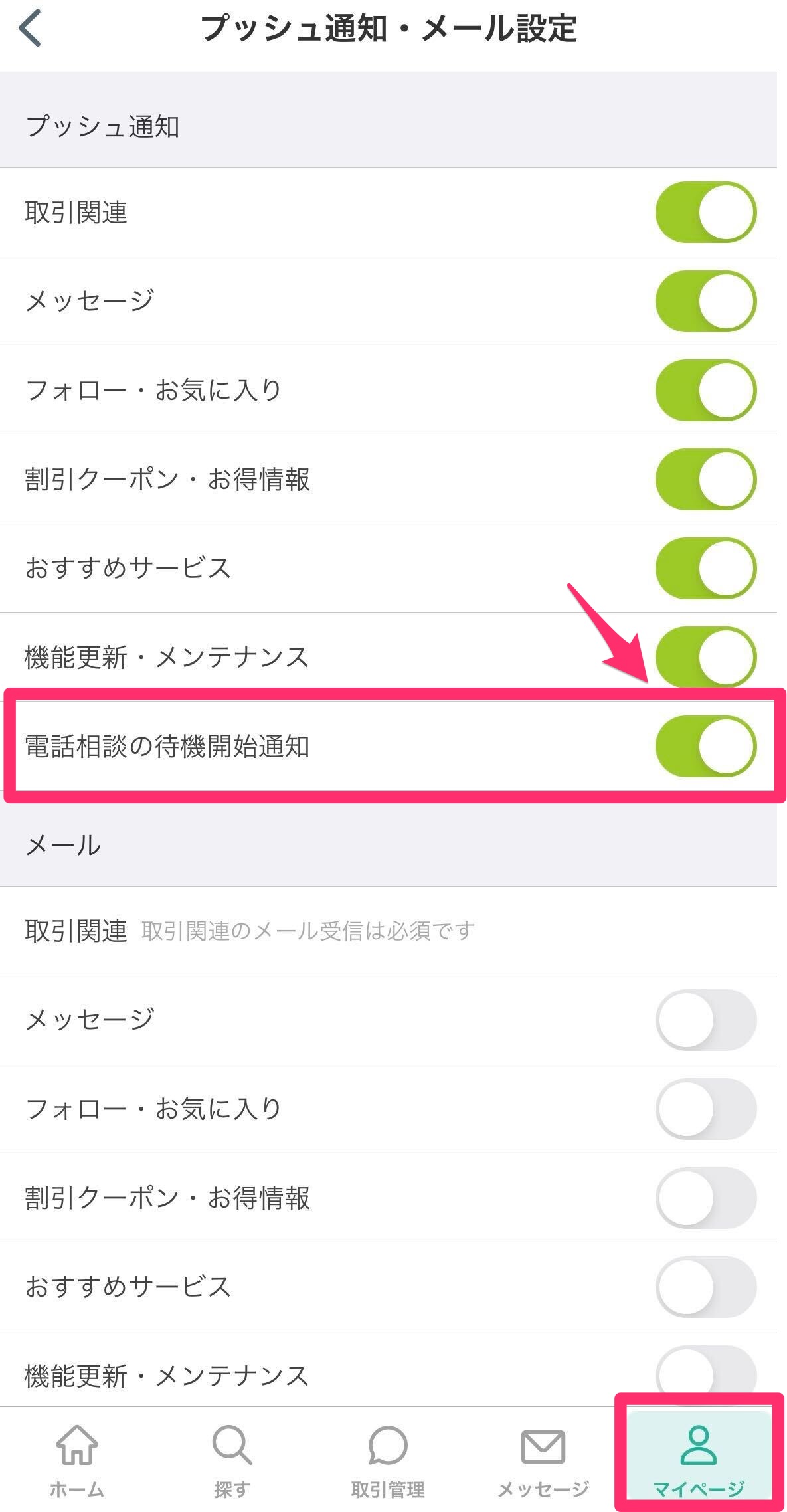This screenshot has height=1512, width=787.
Task: Toggle フォロー・お気に入り push notifications off
Action: pos(706,391)
